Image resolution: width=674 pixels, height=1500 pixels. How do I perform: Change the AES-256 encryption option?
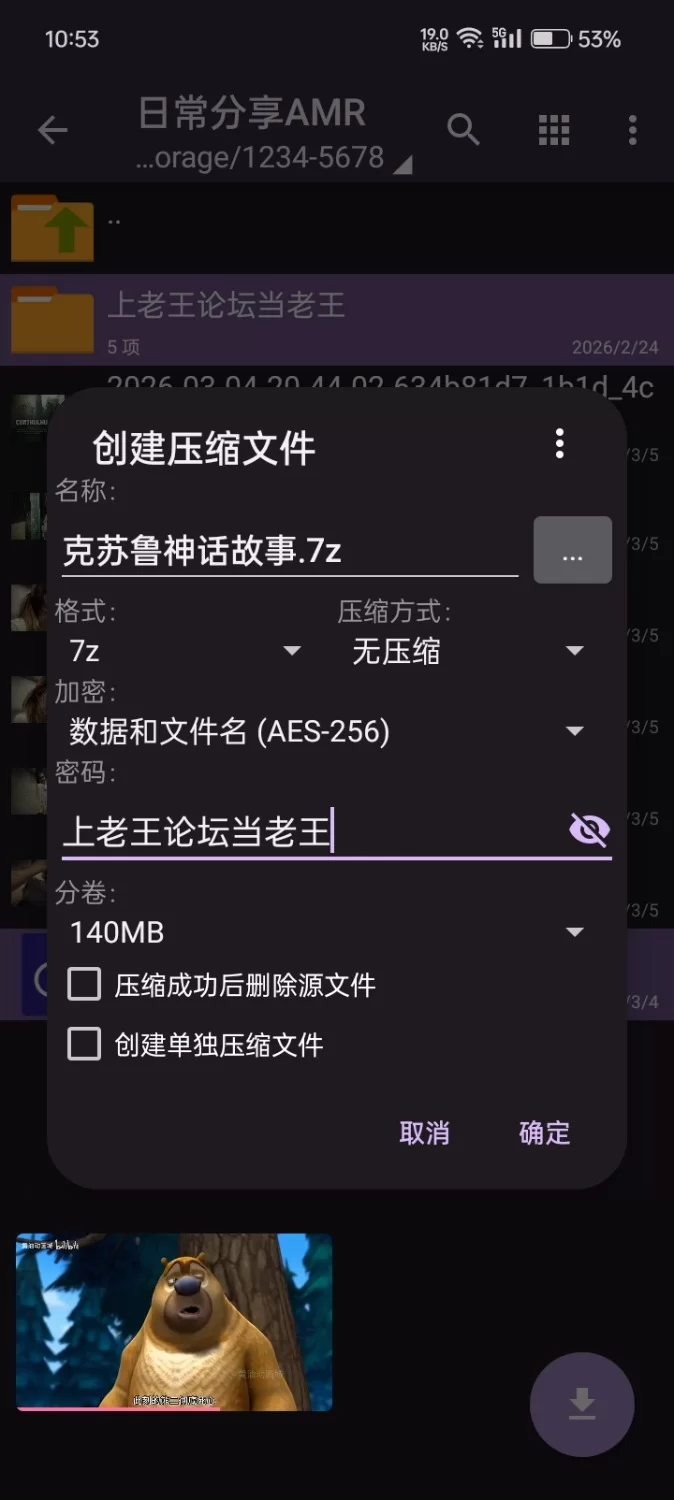[326, 732]
